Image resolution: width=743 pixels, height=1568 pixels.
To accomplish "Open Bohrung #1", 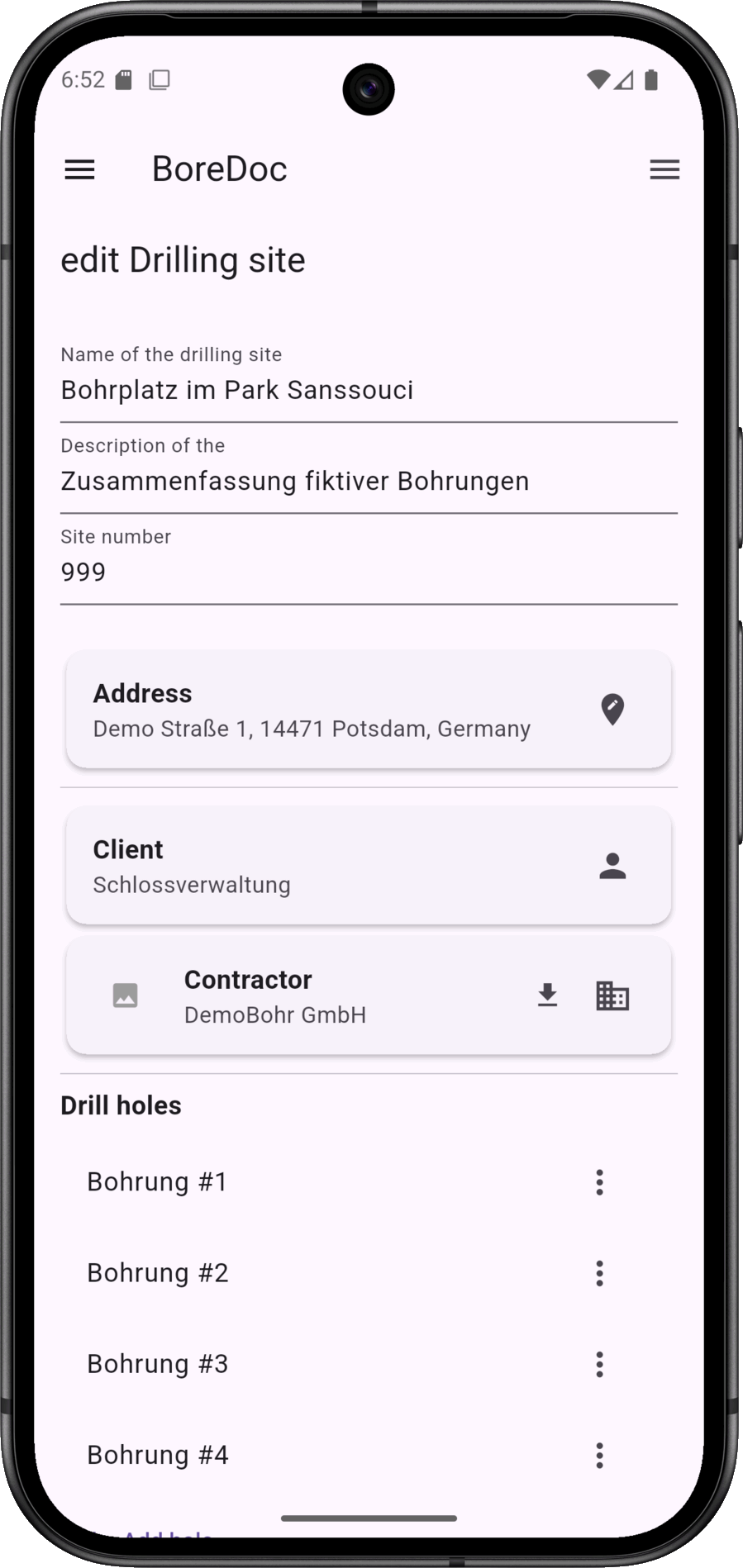I will [x=157, y=1182].
